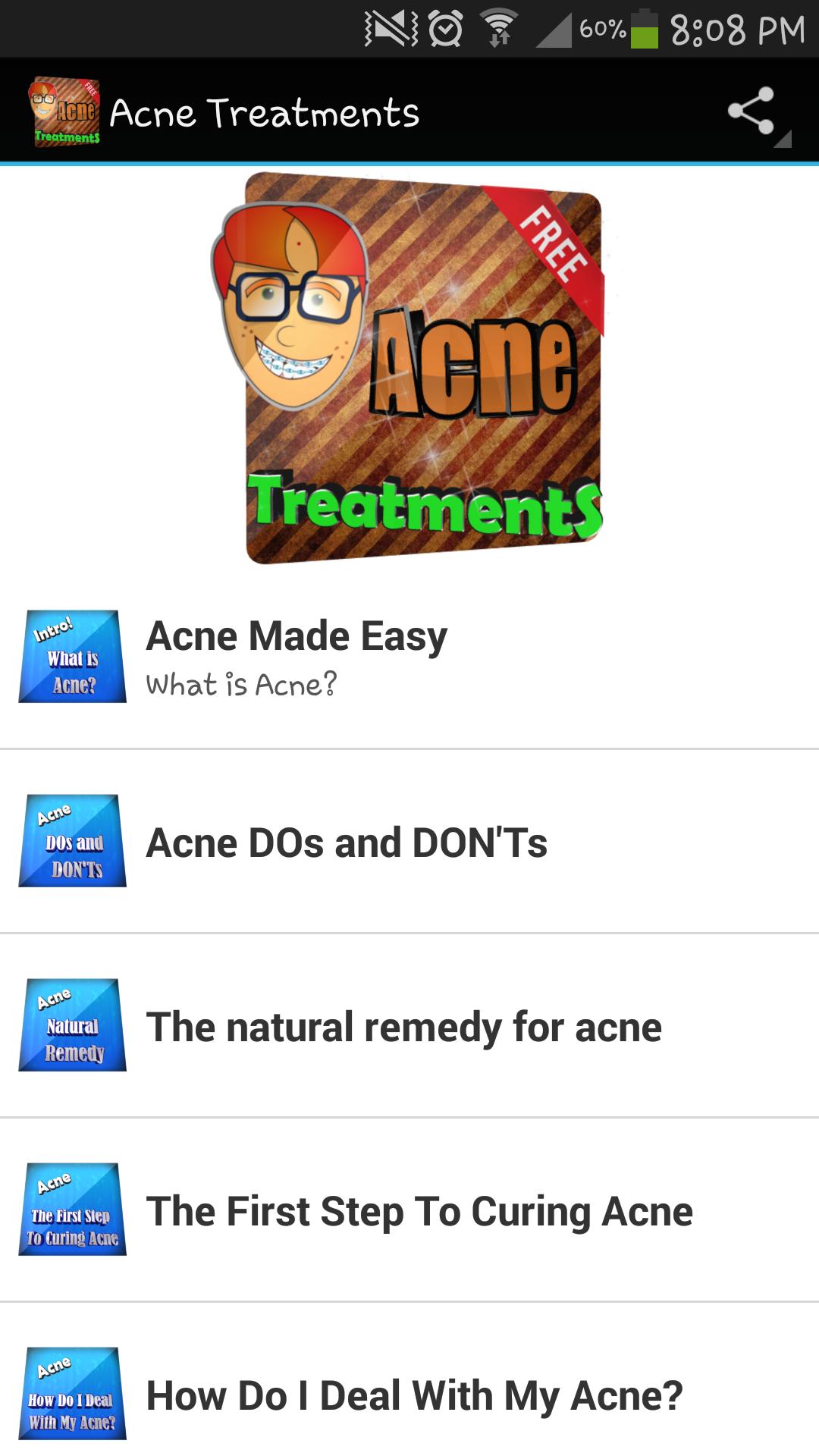Click the 'Intro! What is Acne?' list icon

tap(72, 656)
